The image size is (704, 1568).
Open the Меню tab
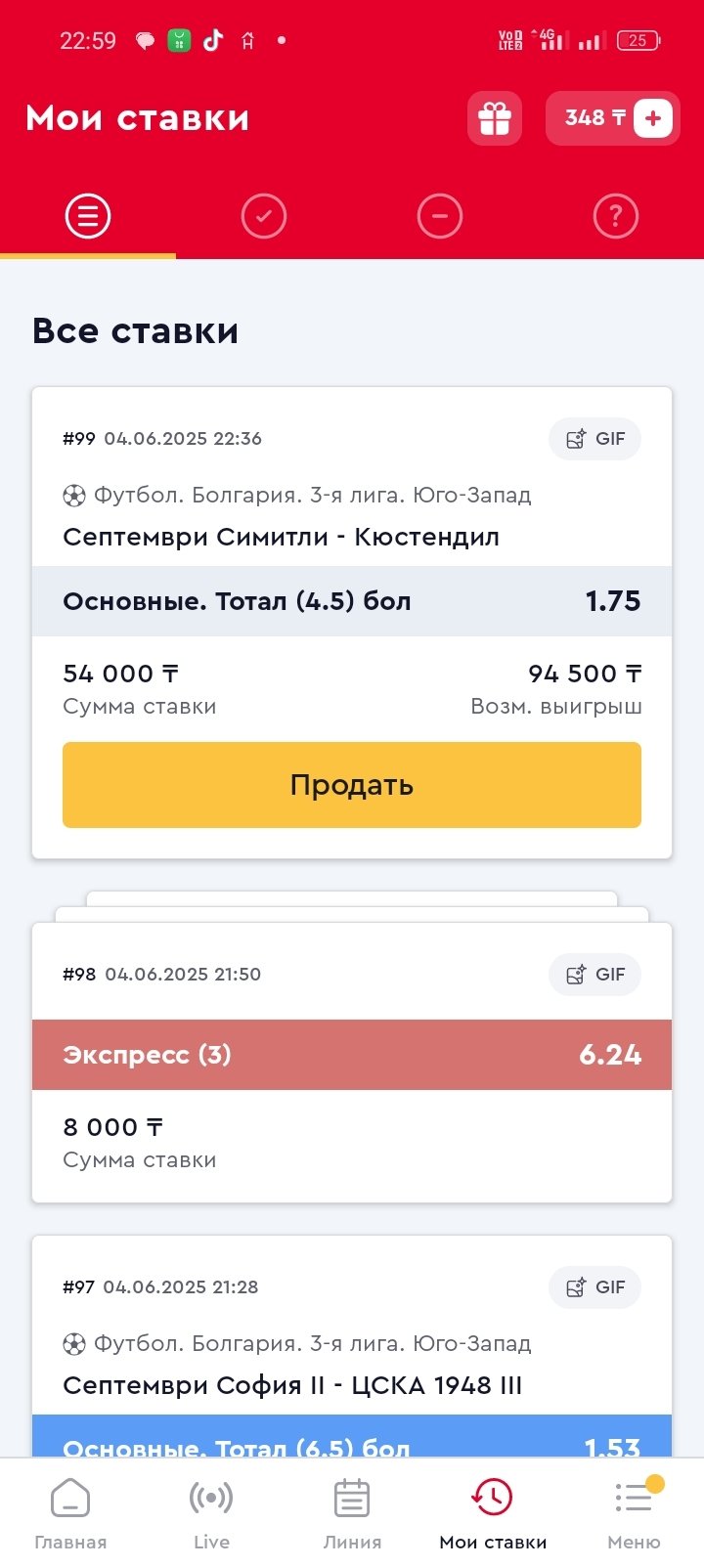coord(634,1513)
